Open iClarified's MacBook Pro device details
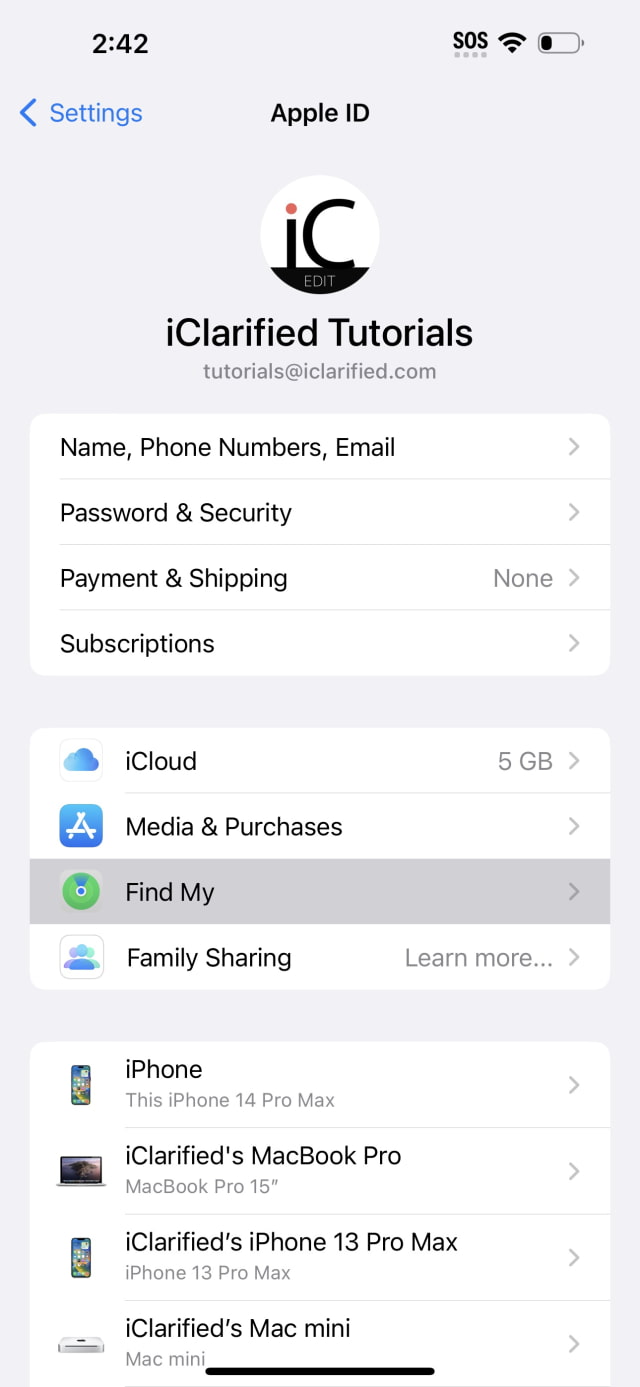Image resolution: width=640 pixels, height=1387 pixels. (320, 1170)
